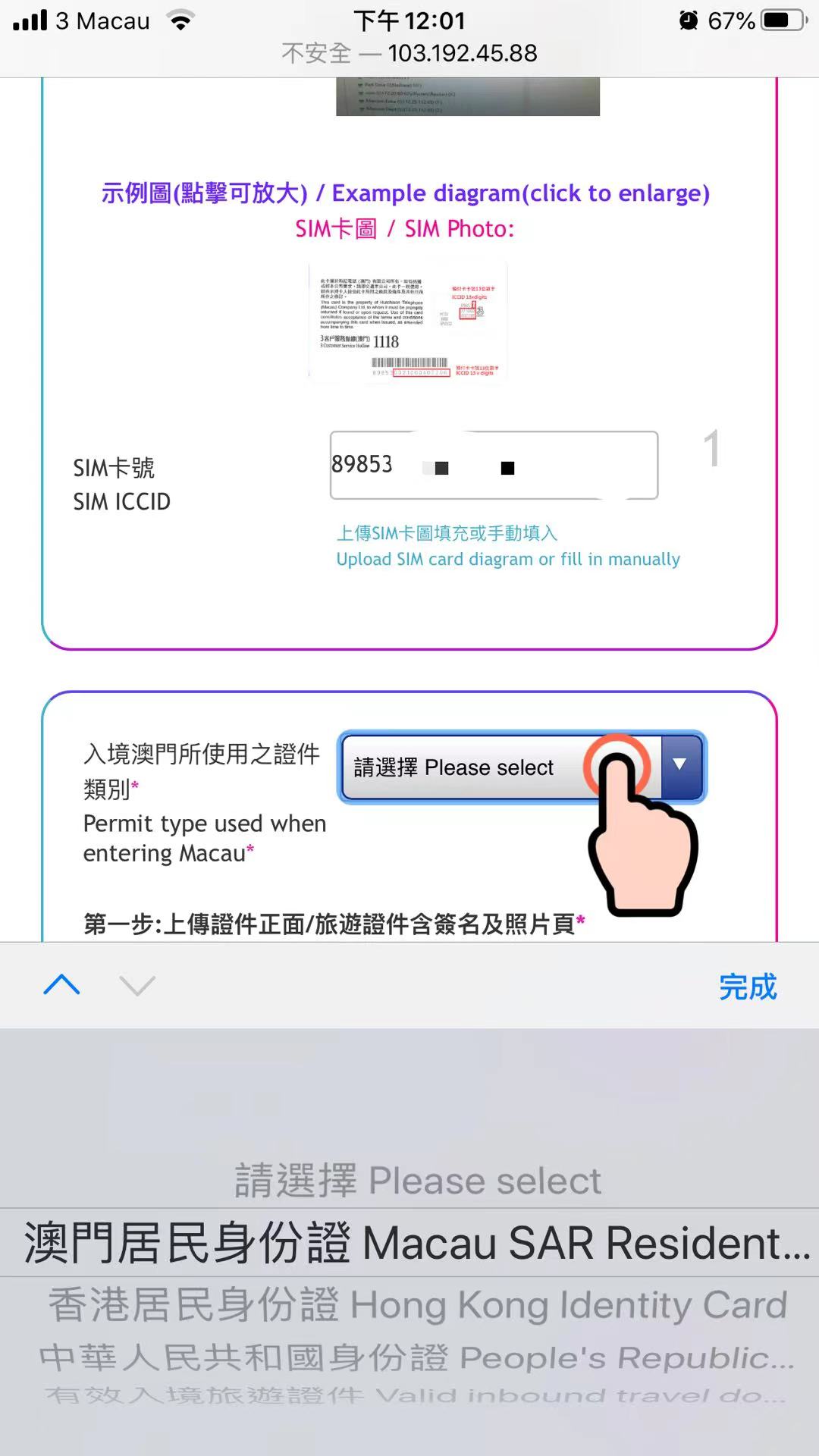The height and width of the screenshot is (1456, 819).
Task: Tap 完成 to confirm the picker
Action: click(747, 986)
